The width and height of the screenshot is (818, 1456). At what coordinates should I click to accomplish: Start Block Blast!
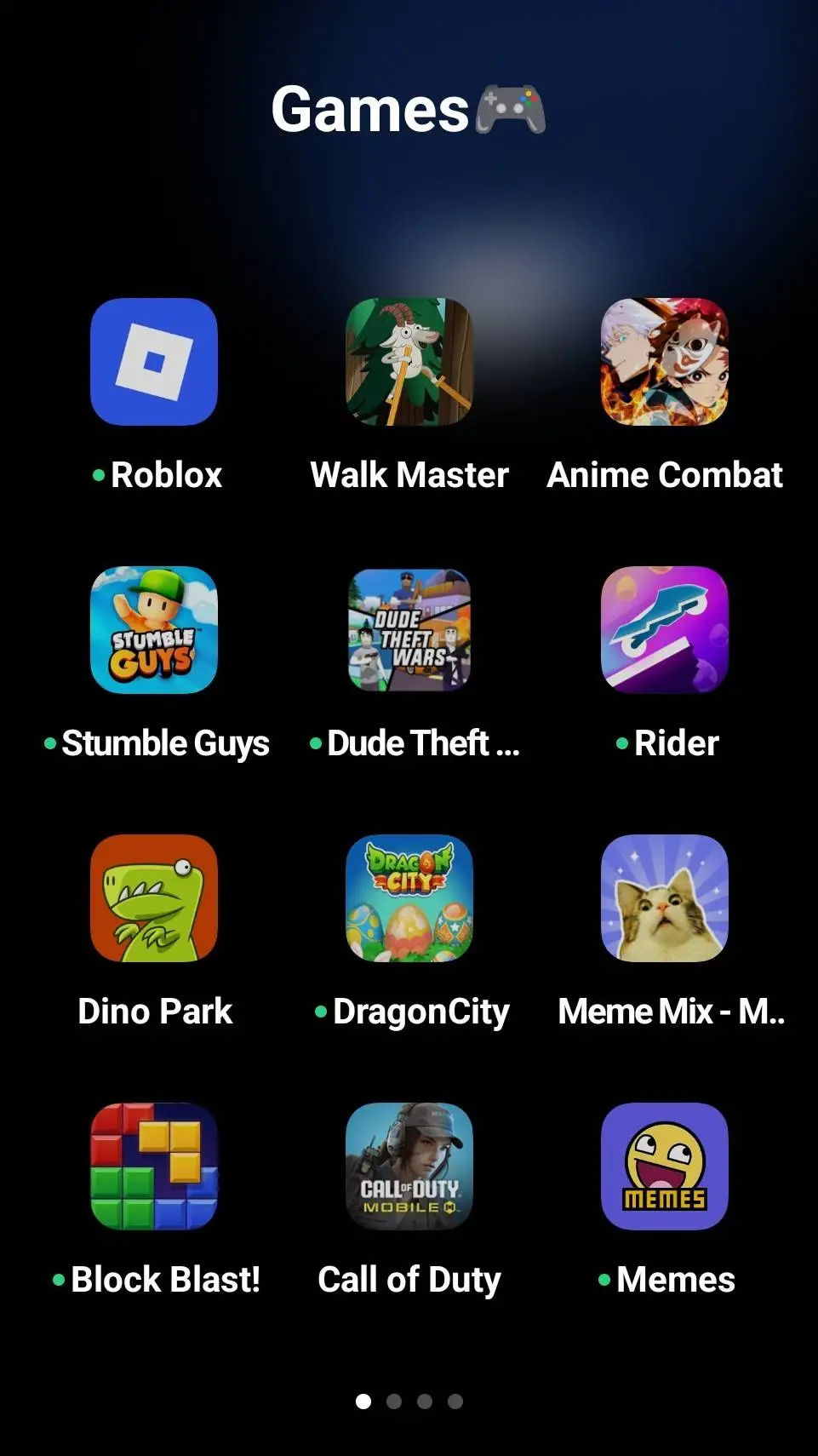coord(154,1167)
